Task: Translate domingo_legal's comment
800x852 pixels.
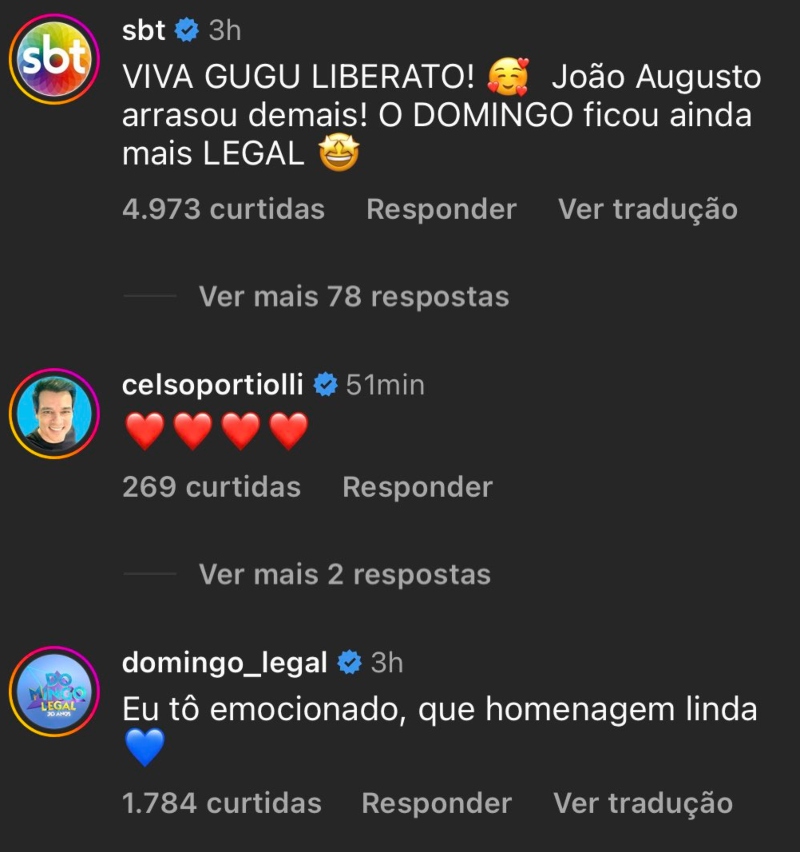Action: [x=643, y=803]
